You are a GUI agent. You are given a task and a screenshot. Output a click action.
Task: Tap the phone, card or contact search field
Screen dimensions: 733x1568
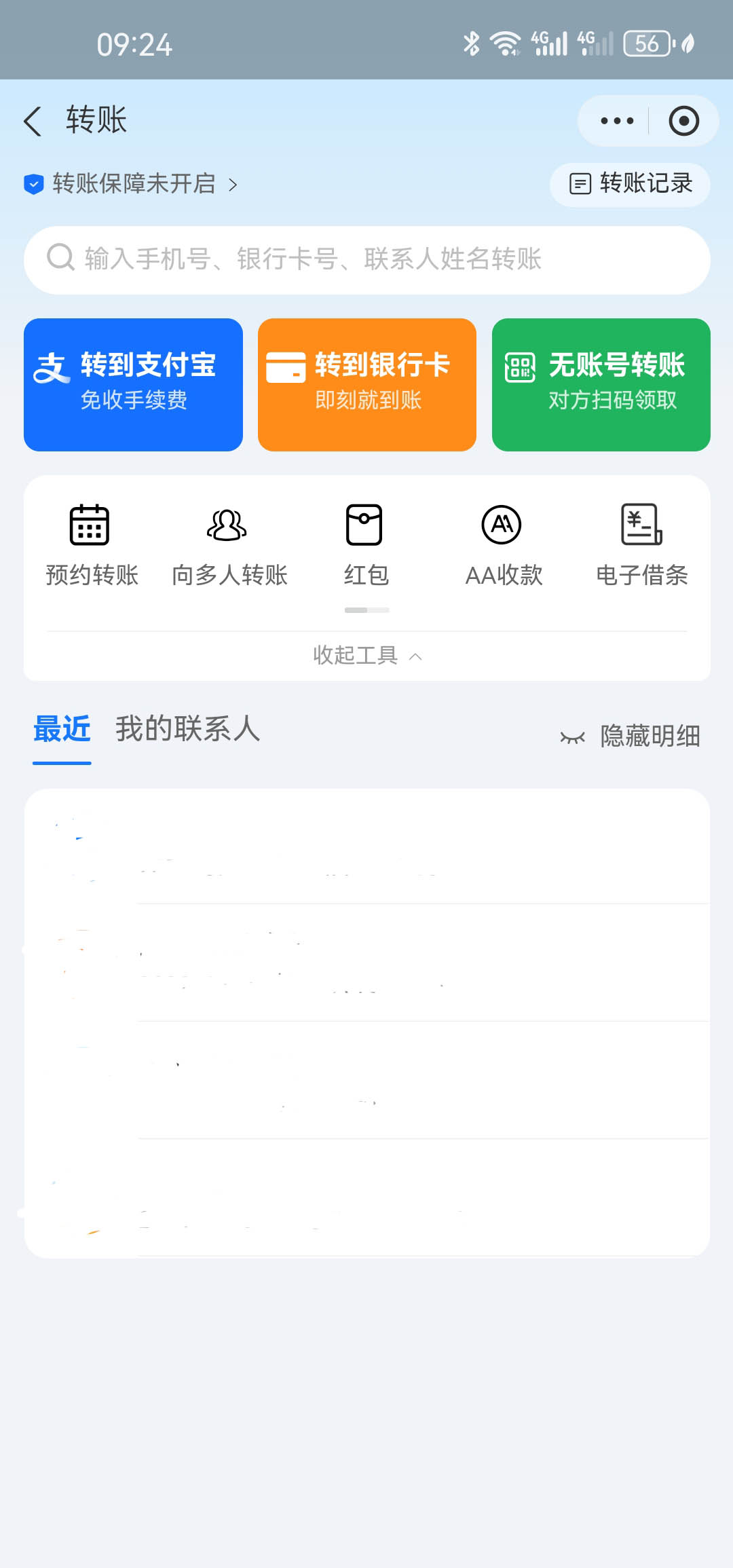pos(366,259)
